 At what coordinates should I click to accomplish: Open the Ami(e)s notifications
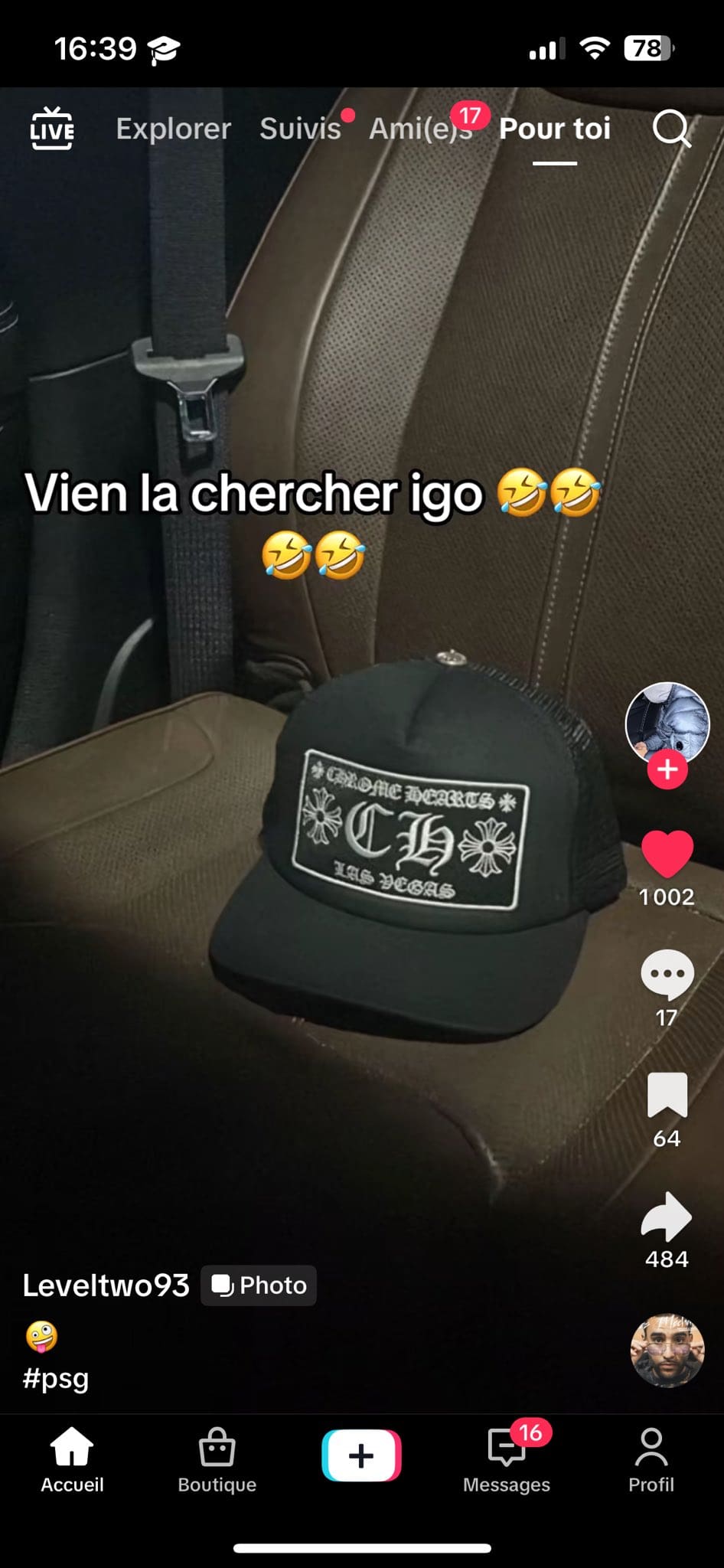(x=421, y=130)
